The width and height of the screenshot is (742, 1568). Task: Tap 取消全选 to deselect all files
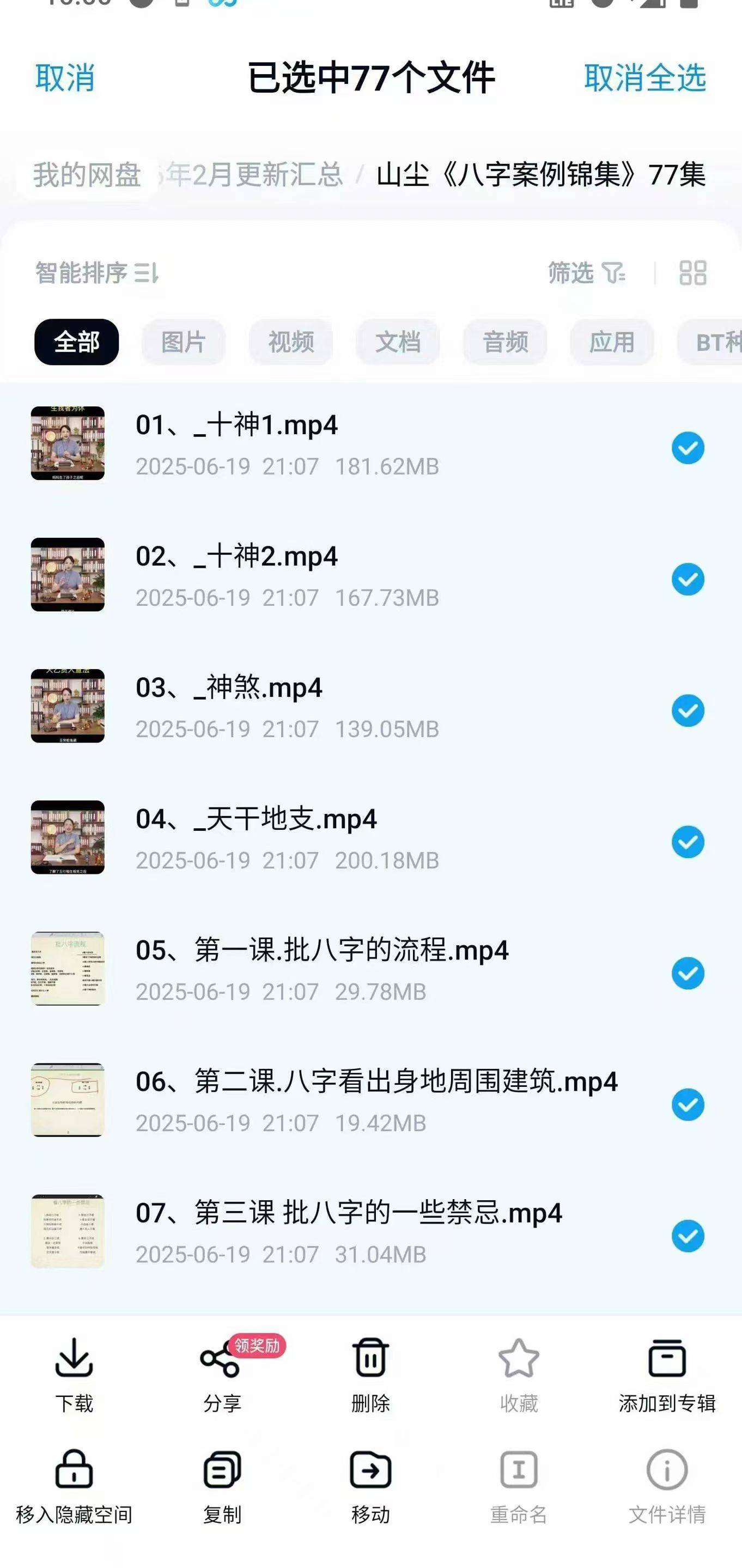coord(644,78)
